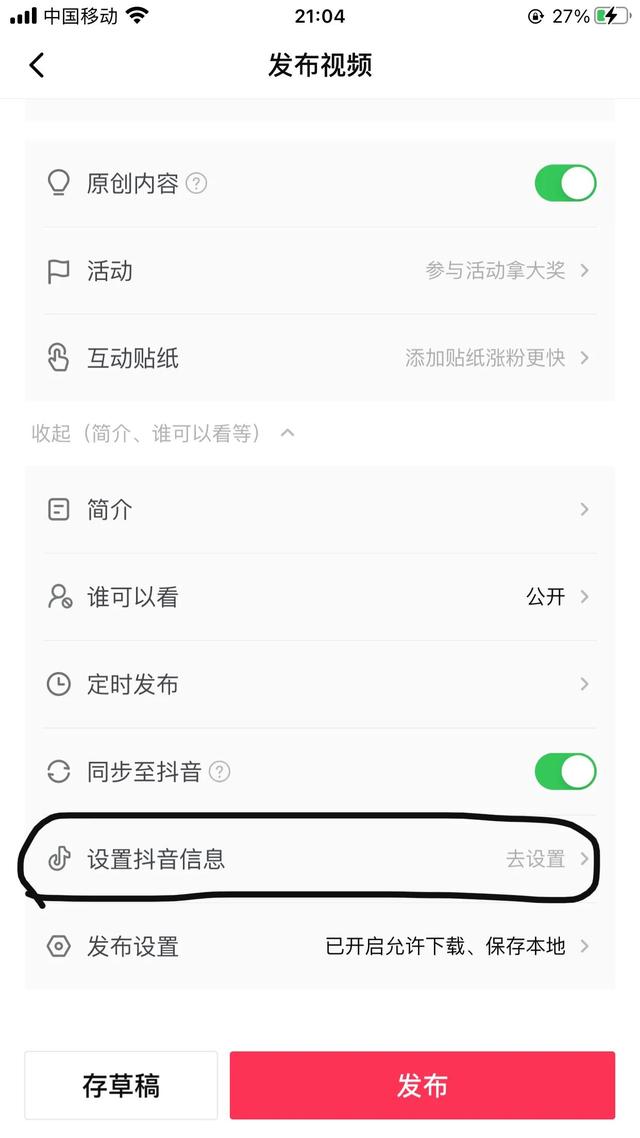640x1138 pixels.
Task: Open 定时发布 scheduling
Action: pos(320,684)
